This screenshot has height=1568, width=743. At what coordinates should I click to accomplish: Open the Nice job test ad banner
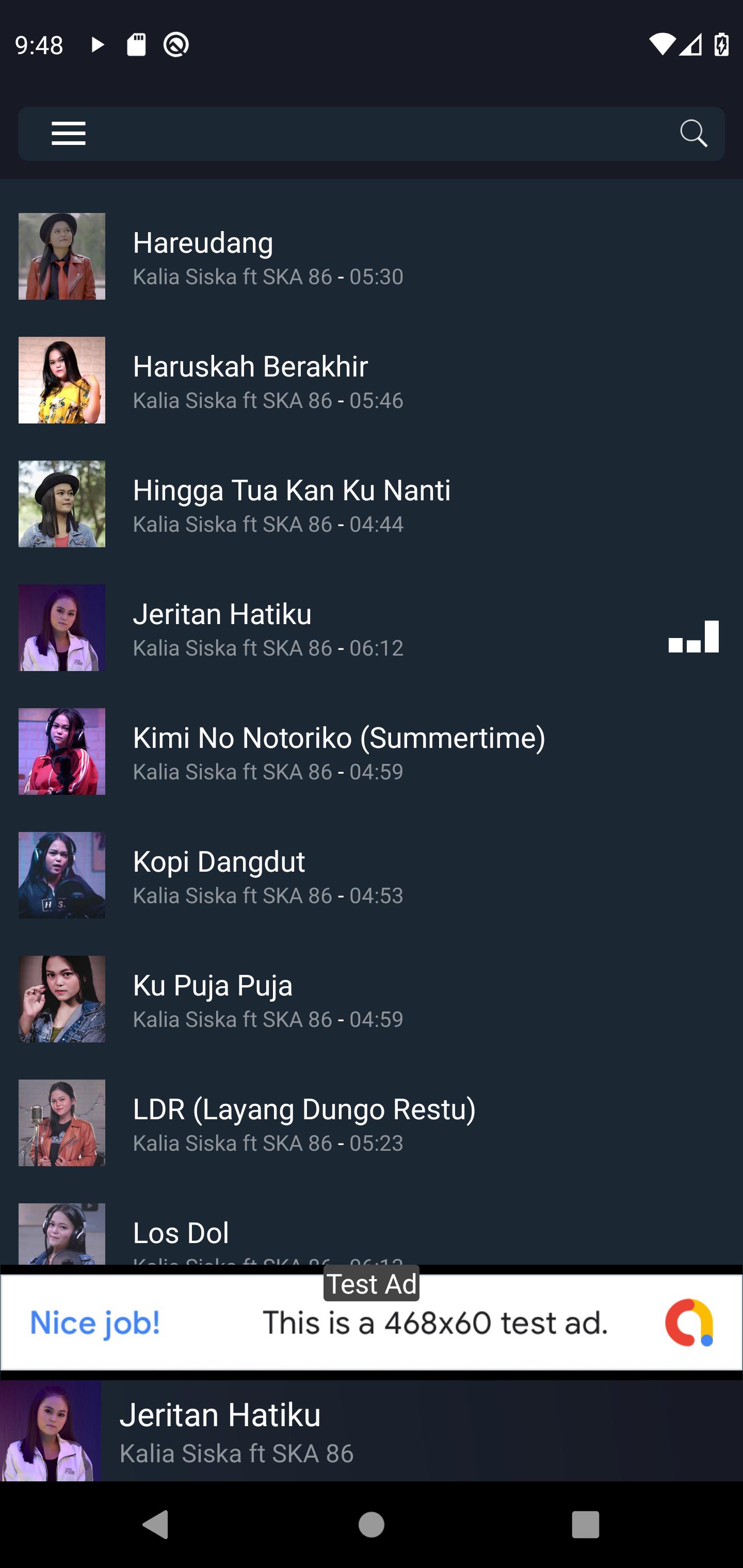pyautogui.click(x=372, y=1322)
